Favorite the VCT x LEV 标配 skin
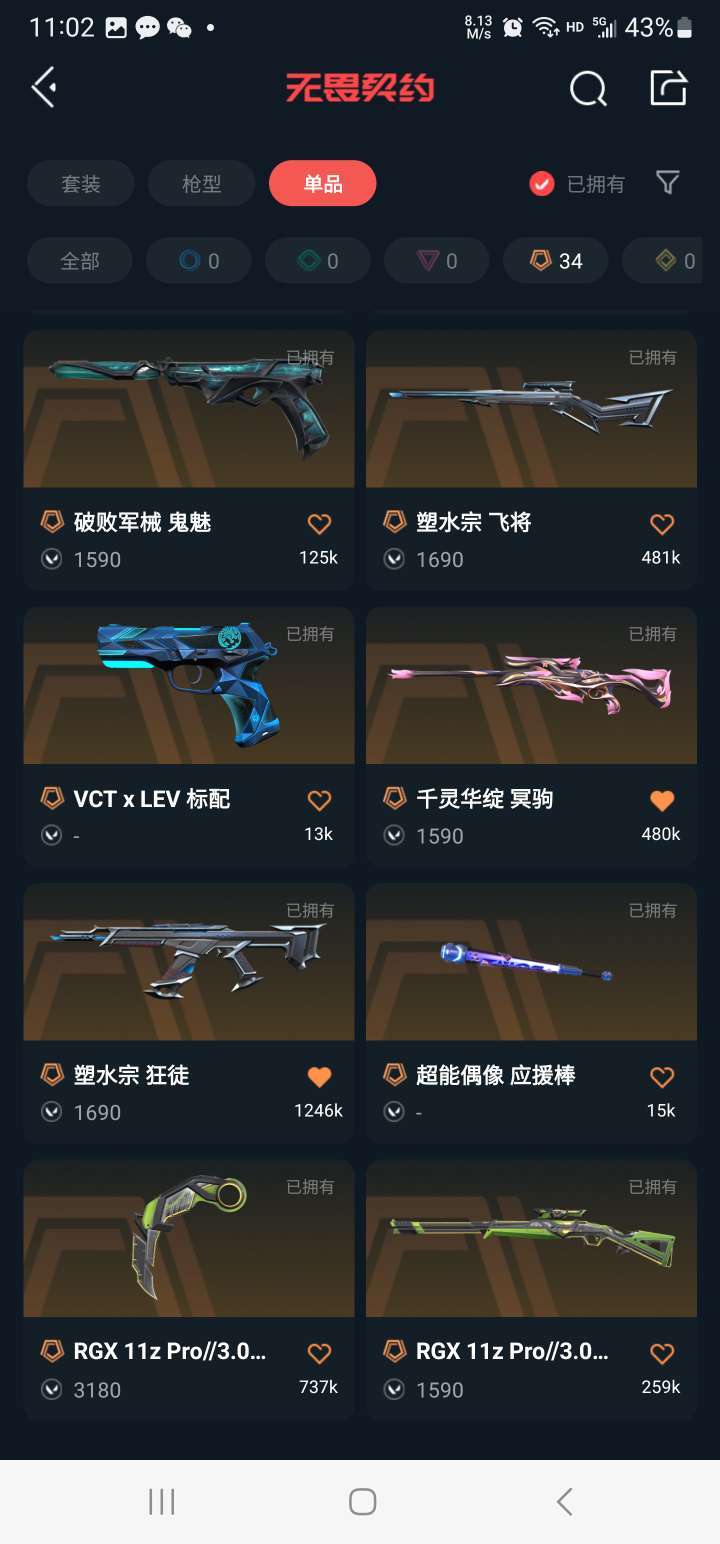The height and width of the screenshot is (1544, 720). (319, 800)
